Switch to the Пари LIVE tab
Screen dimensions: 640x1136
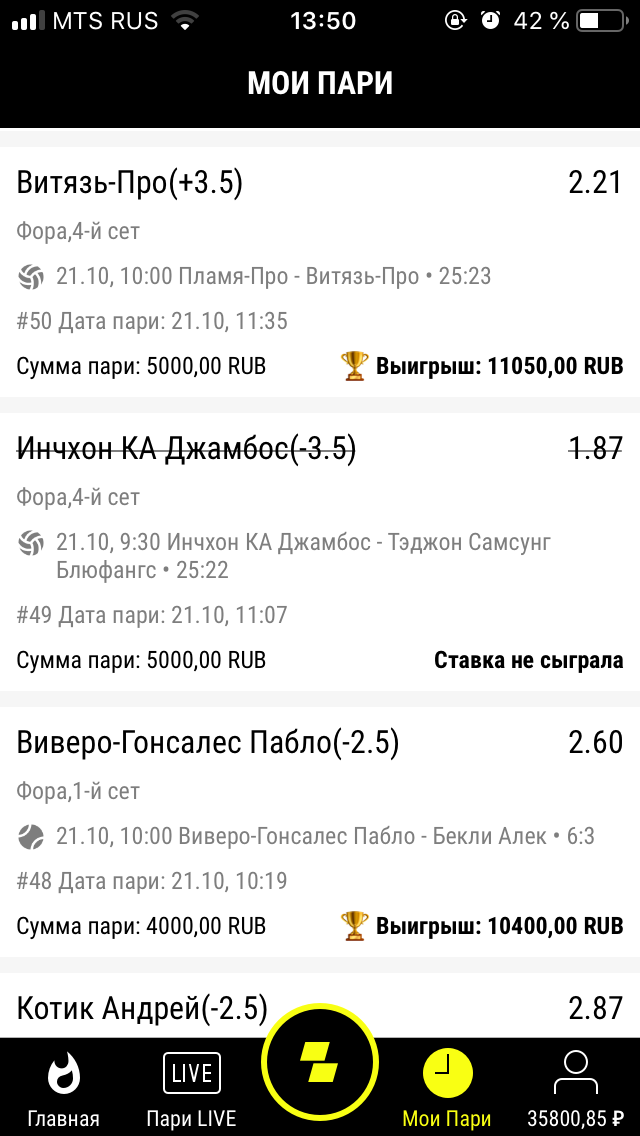(191, 1088)
